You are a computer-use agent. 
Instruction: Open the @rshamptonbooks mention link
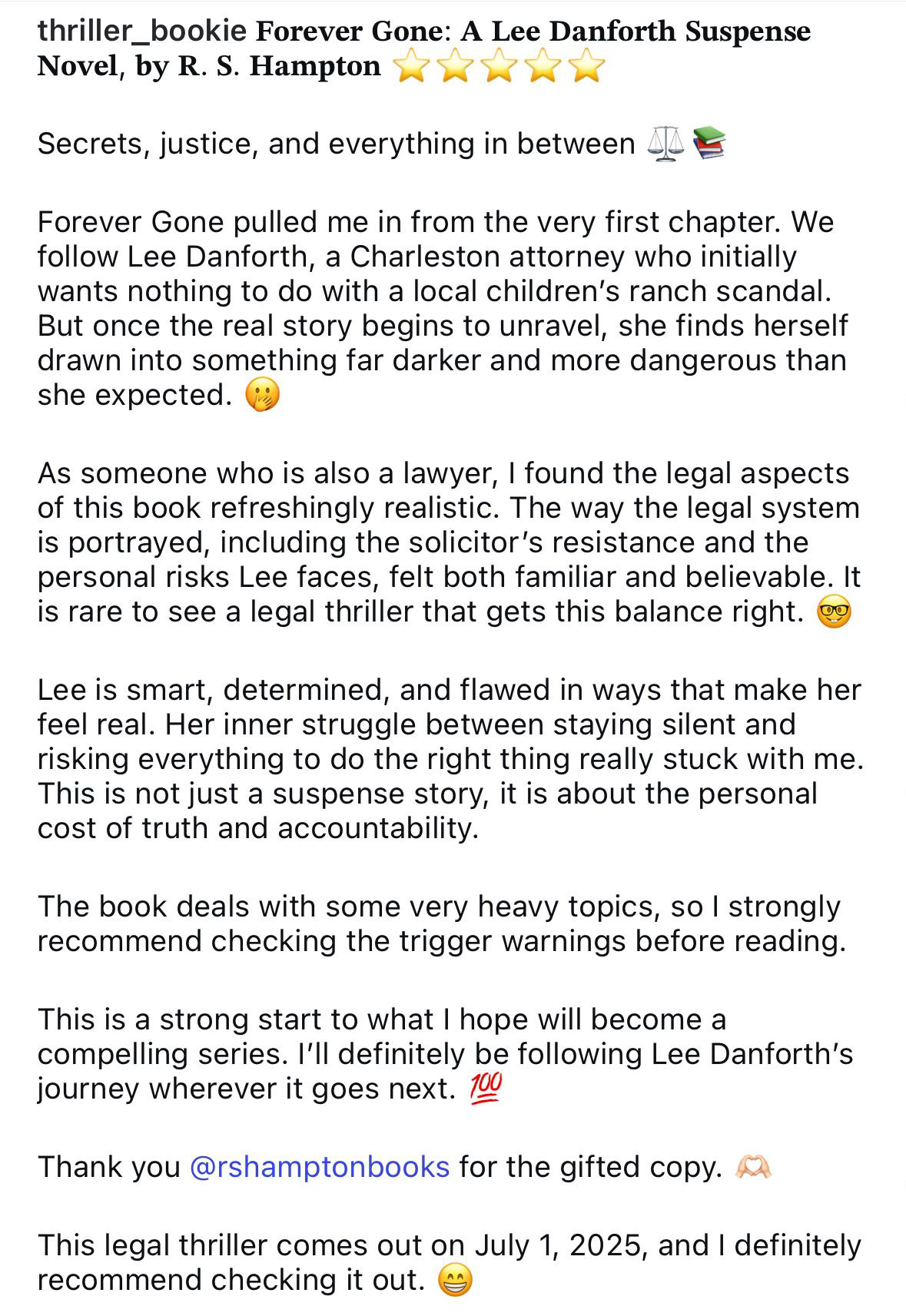[x=319, y=1167]
